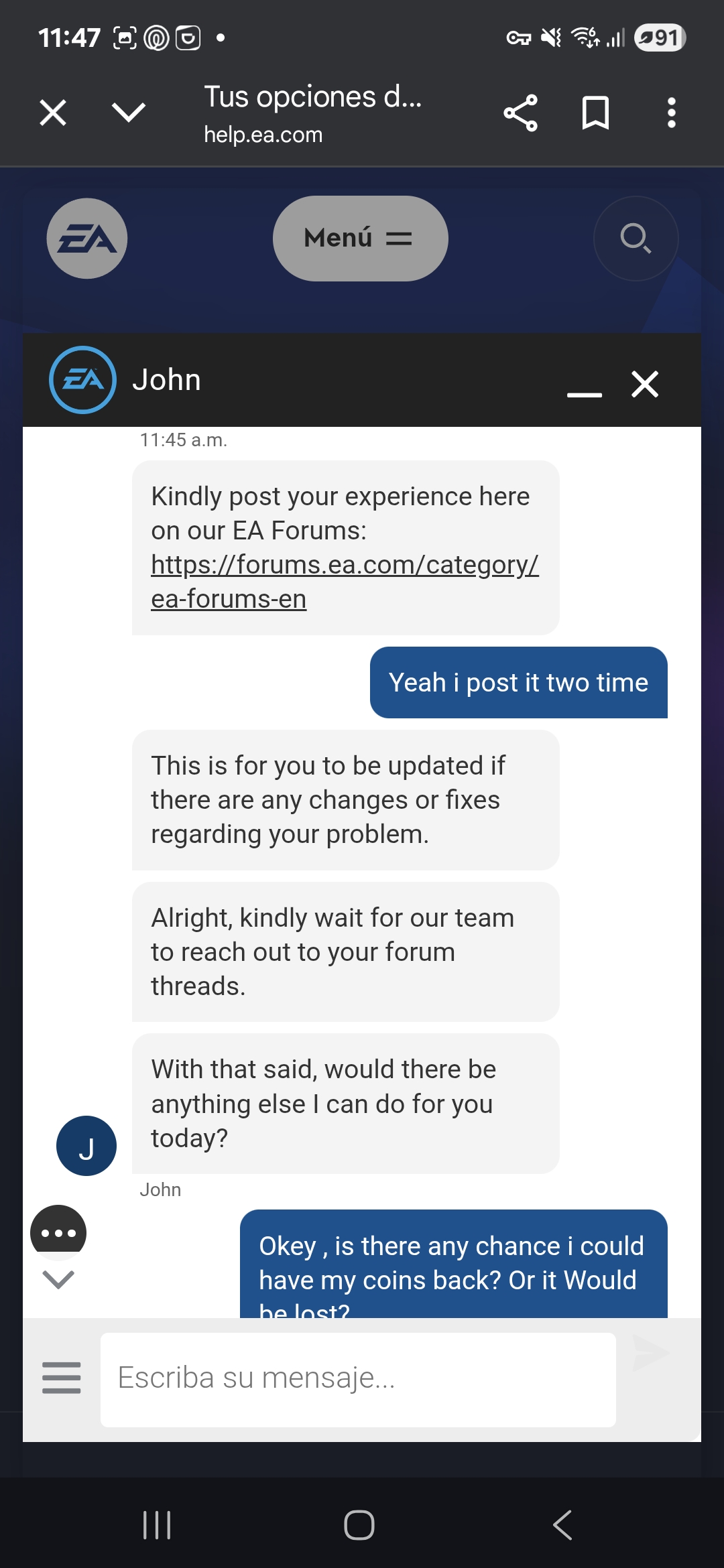Focus the Escriba su mensaje field

(358, 1379)
